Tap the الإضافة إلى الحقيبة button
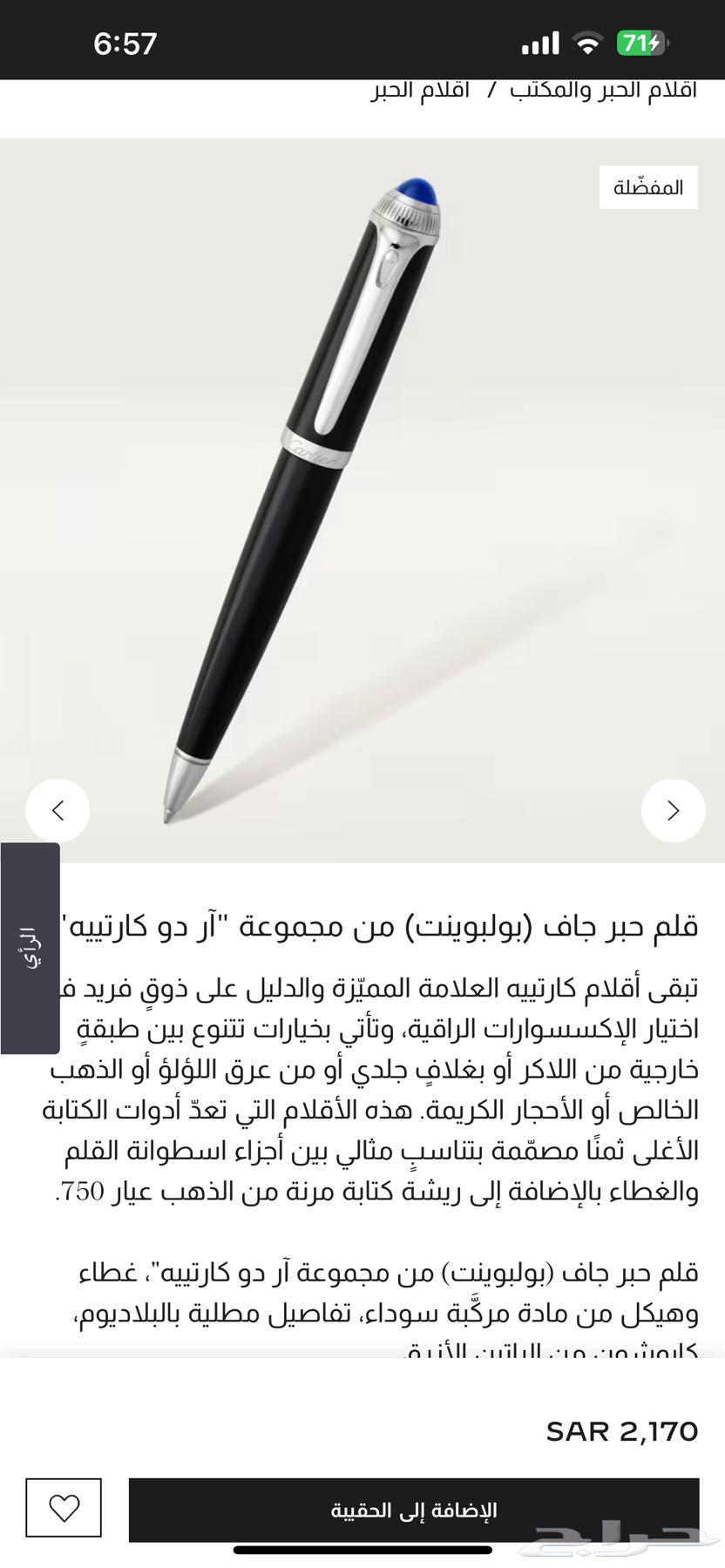The height and width of the screenshot is (1568, 725). tap(414, 1510)
